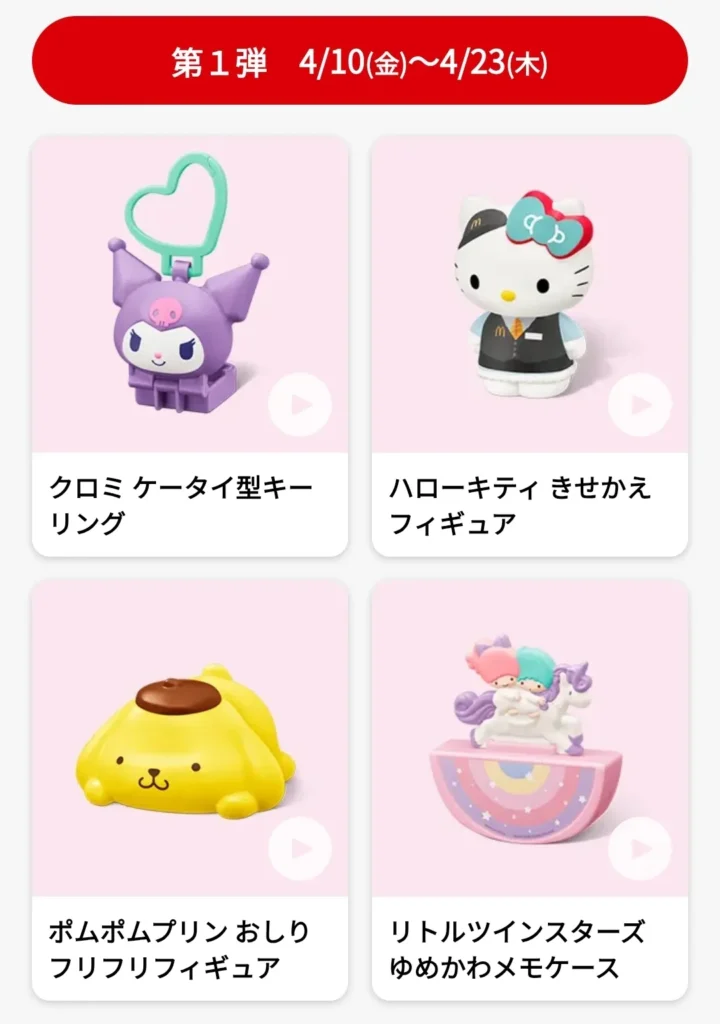Click the rainbow unicorn memo case thumbnail
The width and height of the screenshot is (720, 1024).
point(520,730)
